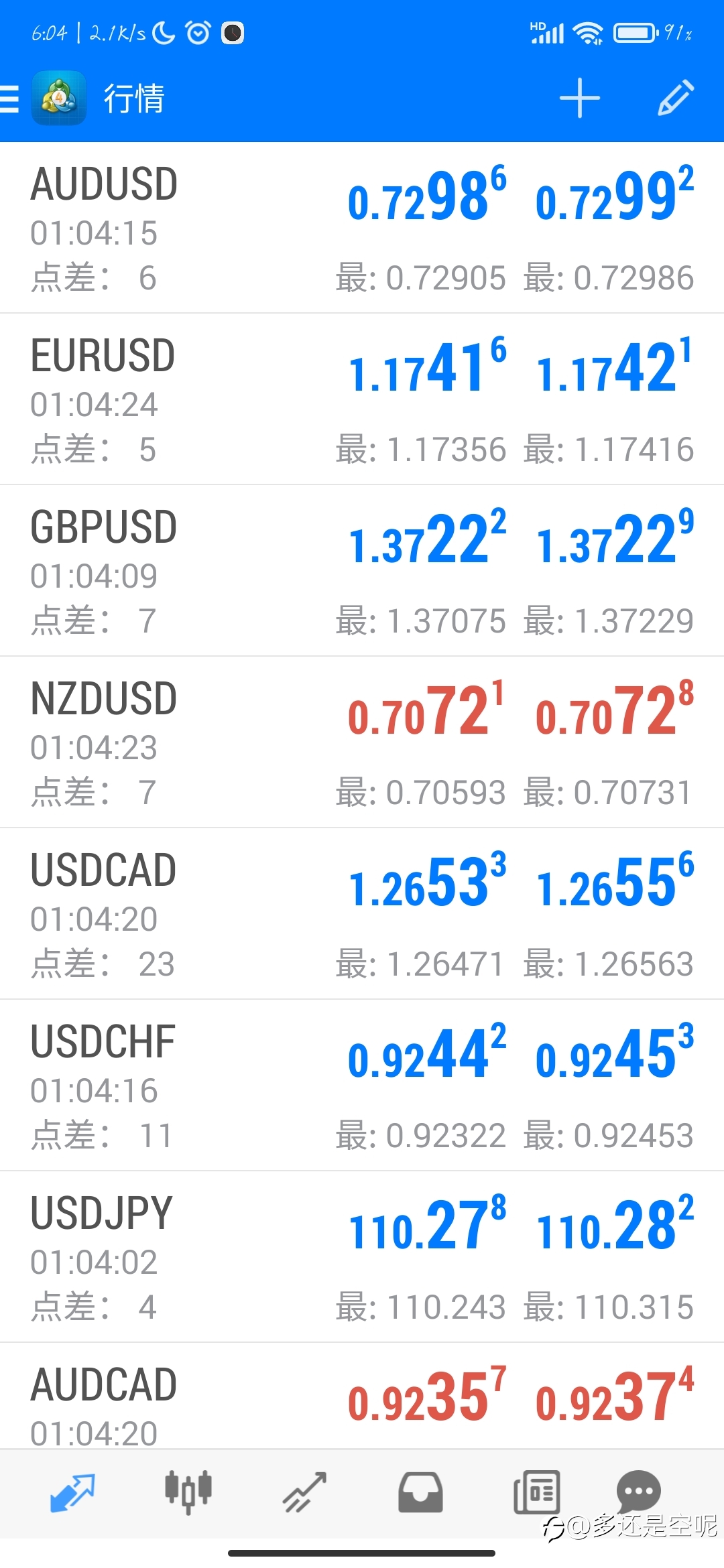Switch to the candlestick chart tab
The image size is (724, 1568).
coord(188,1492)
